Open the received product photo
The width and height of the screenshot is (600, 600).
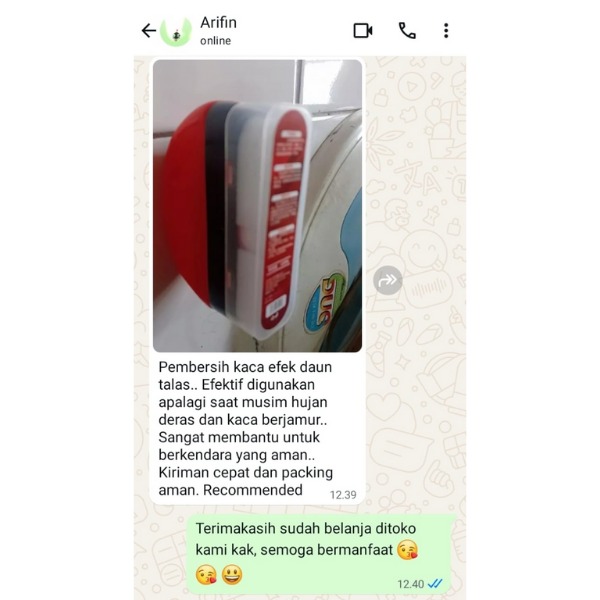pyautogui.click(x=257, y=205)
